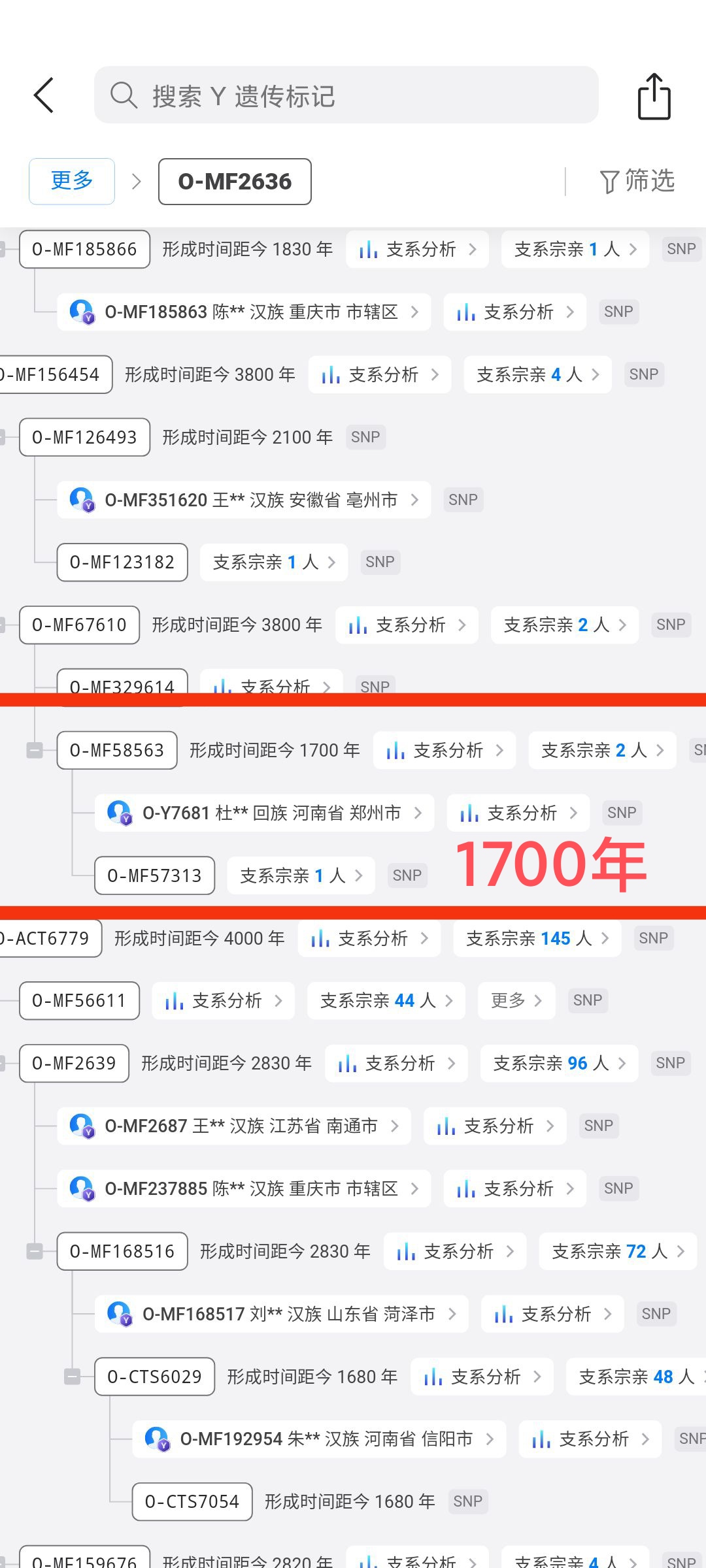The image size is (706, 1568).
Task: Open sample O-MF185863 陈** 重庆市
Action: coord(244,312)
